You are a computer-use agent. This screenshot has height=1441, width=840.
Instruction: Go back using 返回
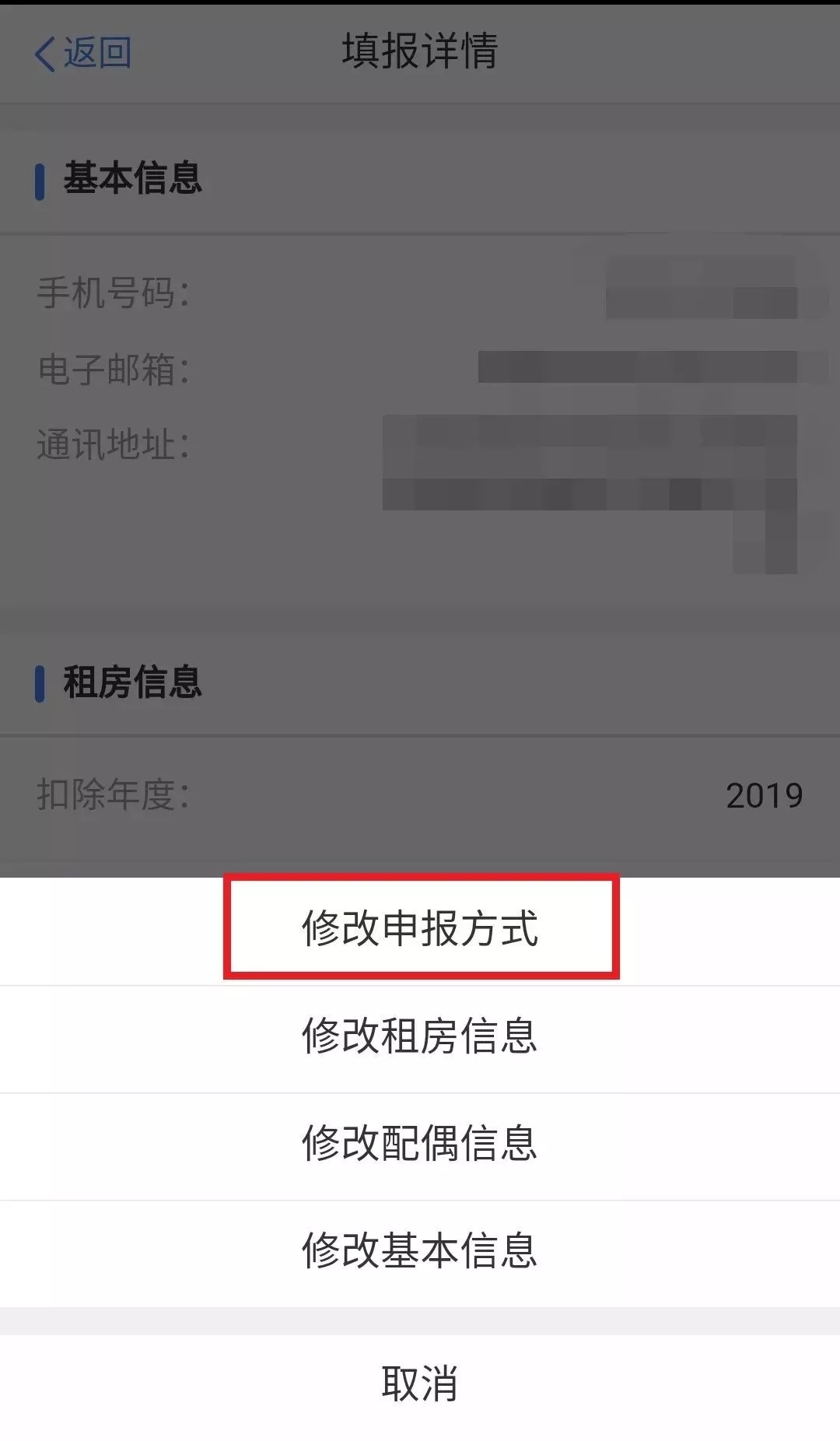point(82,53)
